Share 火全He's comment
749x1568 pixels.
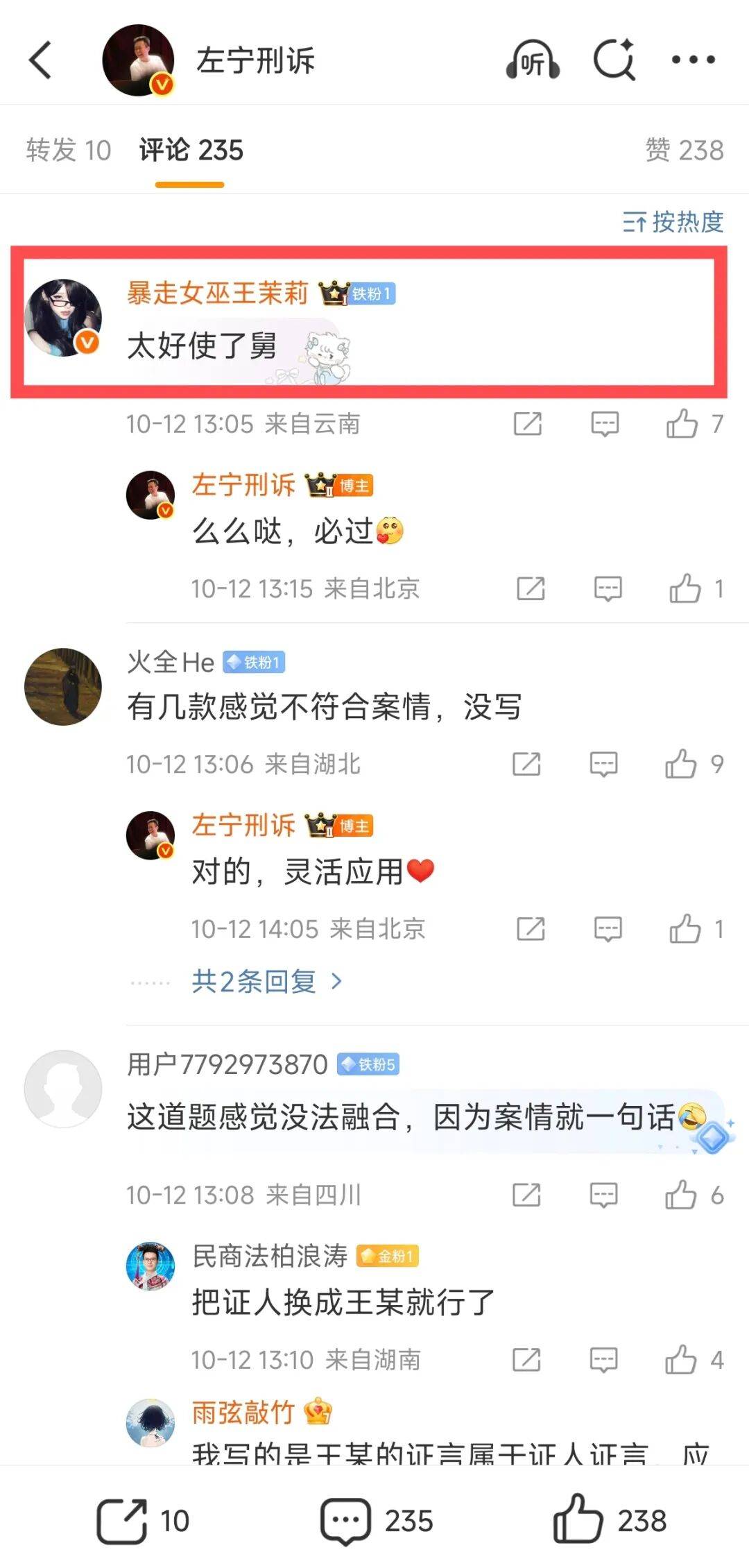526,765
